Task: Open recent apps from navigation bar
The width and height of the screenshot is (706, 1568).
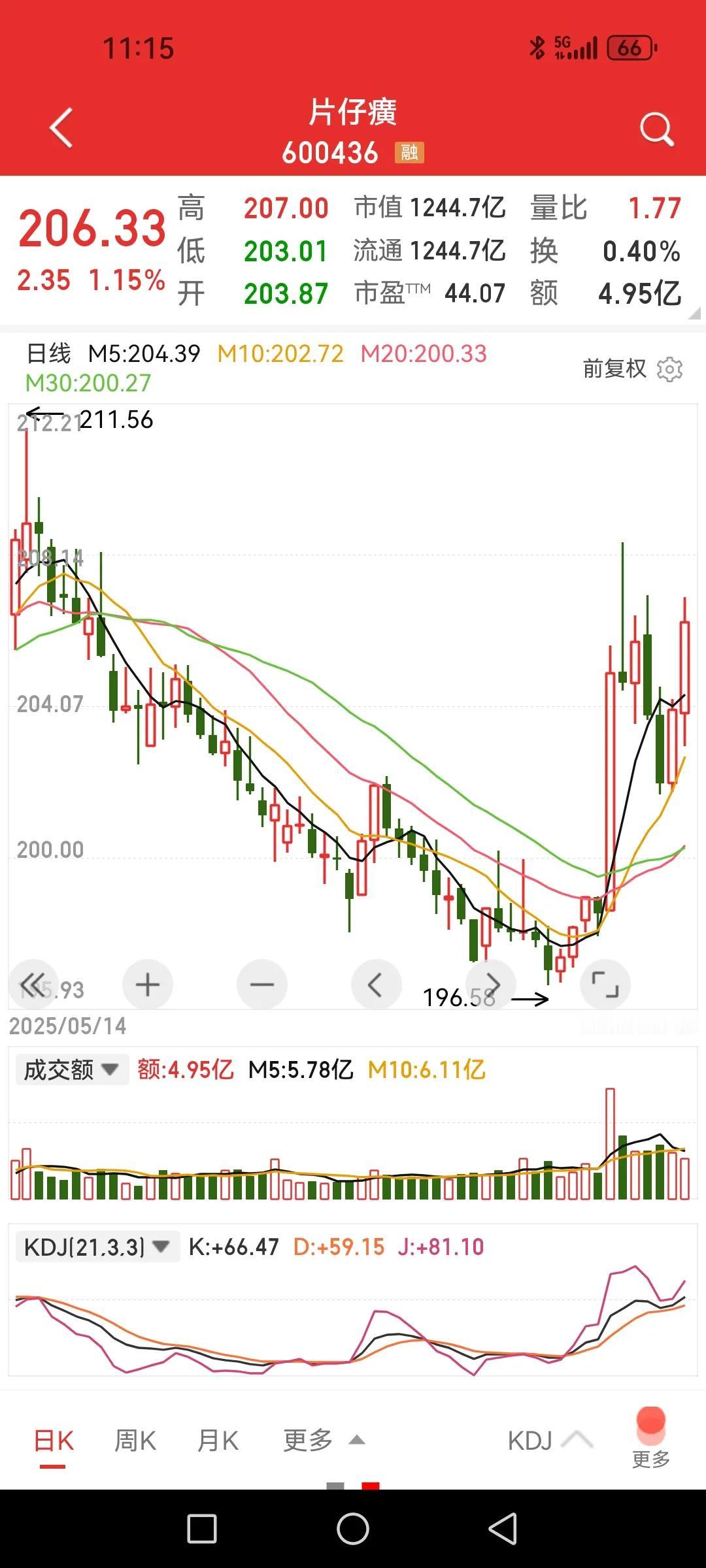Action: coord(202,1529)
